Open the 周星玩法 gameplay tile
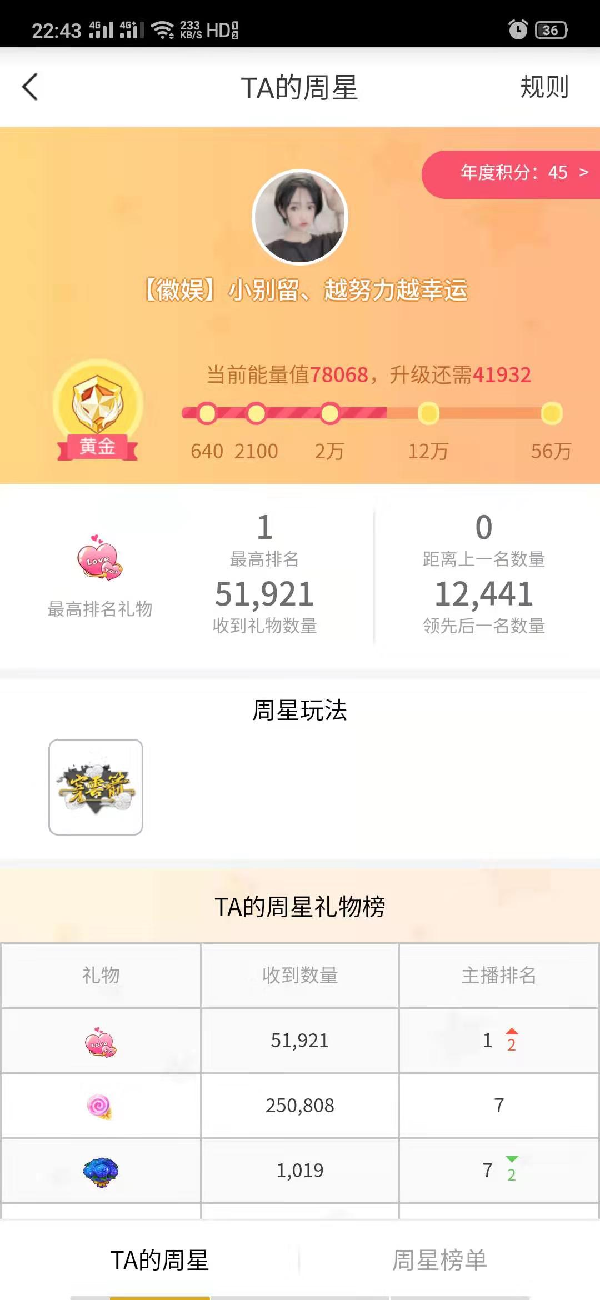The height and width of the screenshot is (1300, 600). coord(96,787)
